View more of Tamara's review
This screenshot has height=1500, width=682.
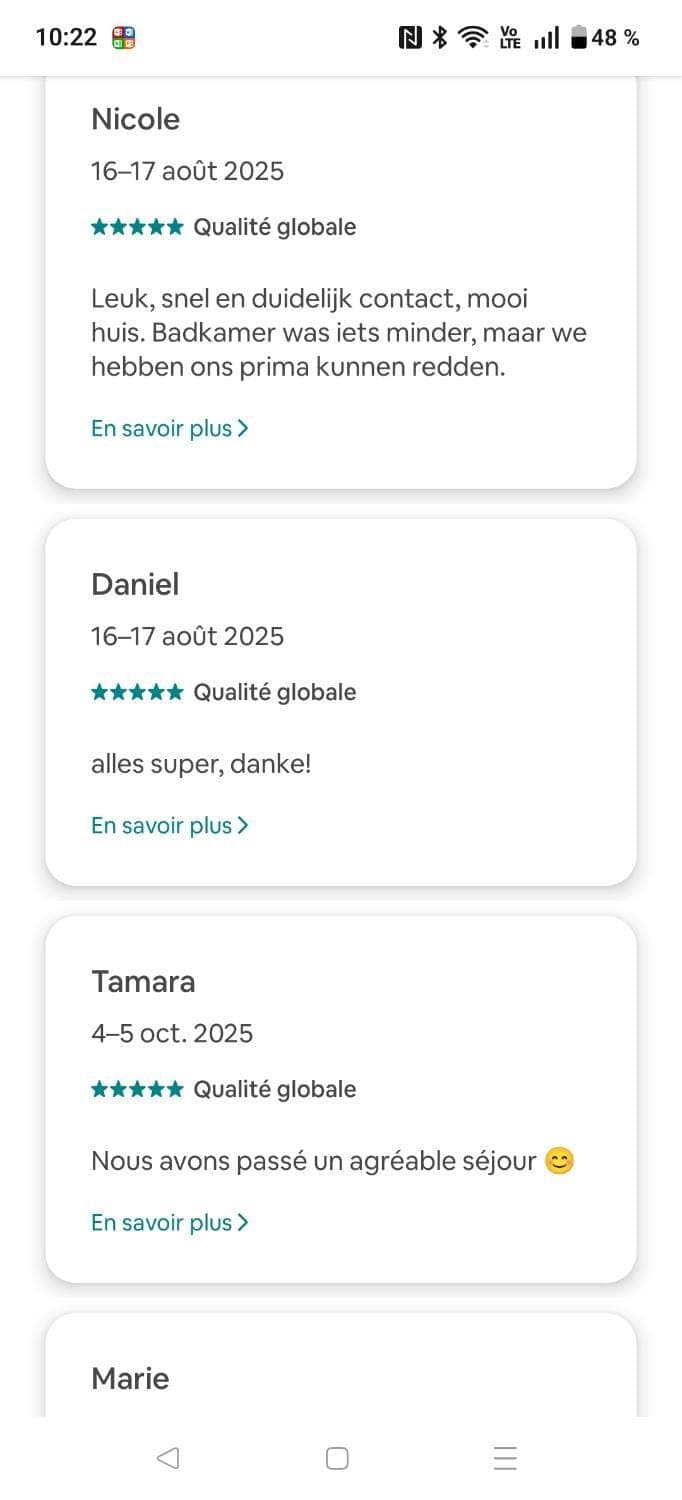click(169, 1223)
